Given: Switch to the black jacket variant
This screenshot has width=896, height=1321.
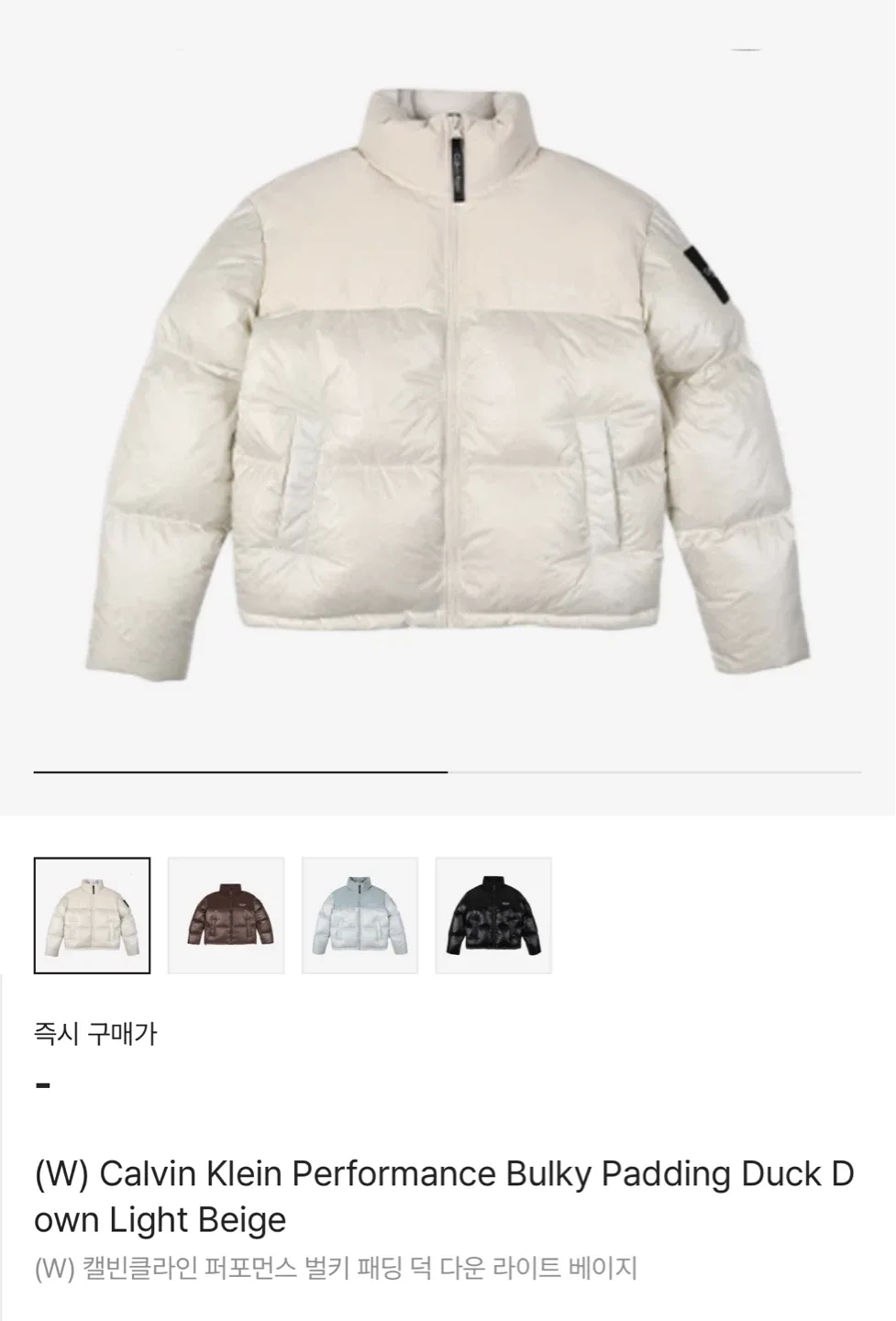Looking at the screenshot, I should [493, 915].
